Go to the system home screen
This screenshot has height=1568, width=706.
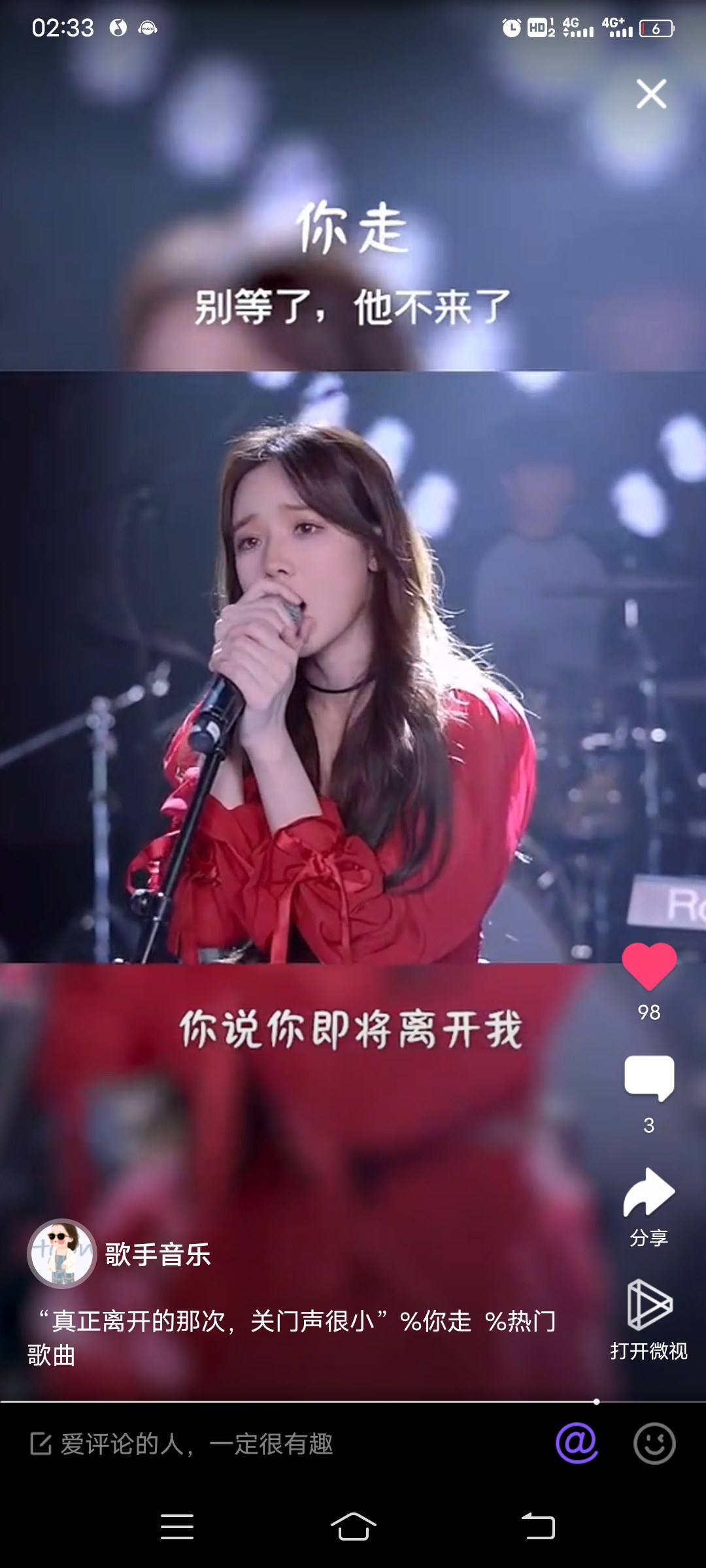pos(353,1527)
